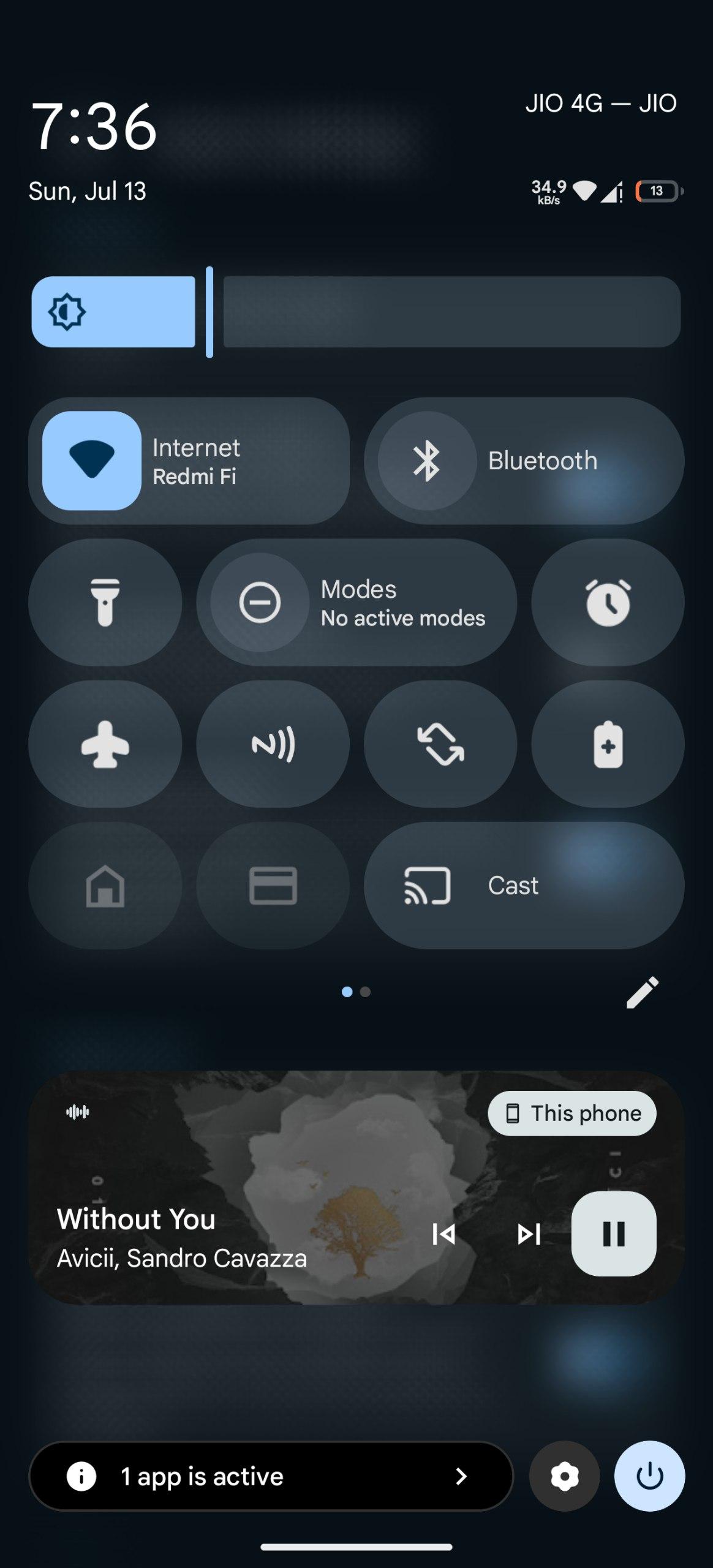The image size is (713, 1568).
Task: Open the wallet card tile
Action: point(273,886)
